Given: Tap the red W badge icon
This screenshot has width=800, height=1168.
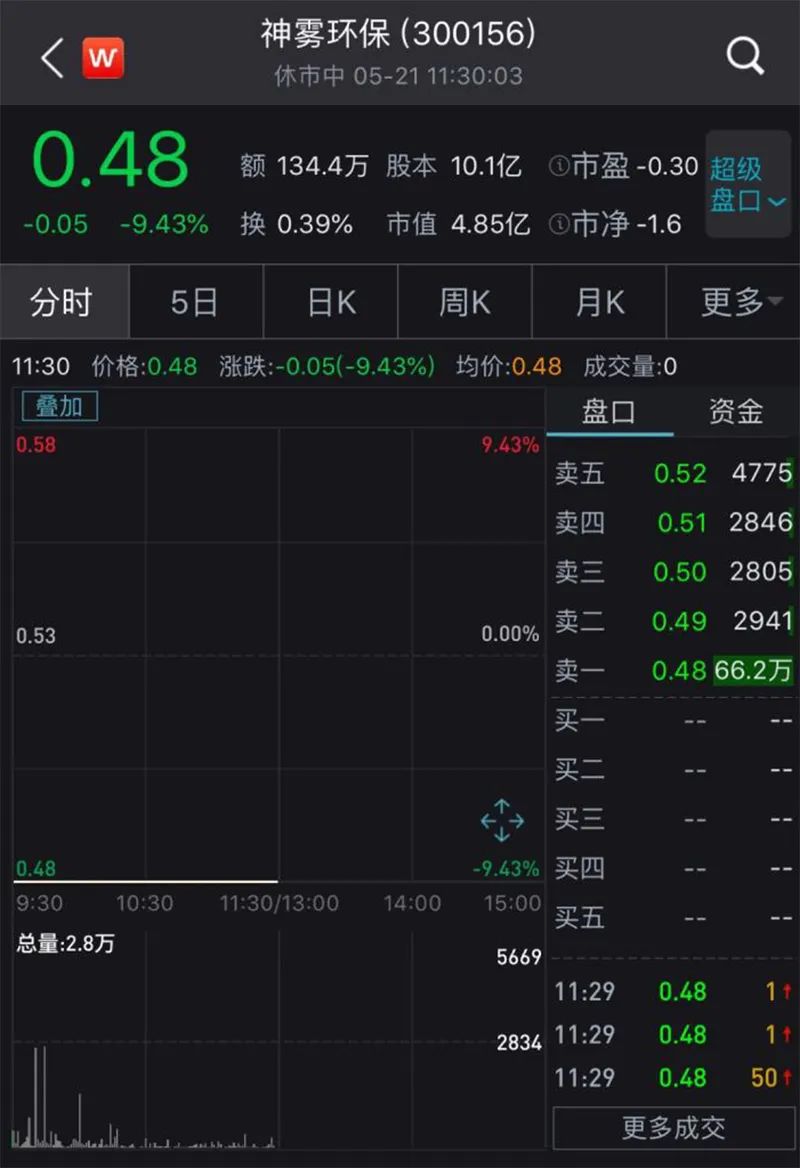Looking at the screenshot, I should point(102,58).
